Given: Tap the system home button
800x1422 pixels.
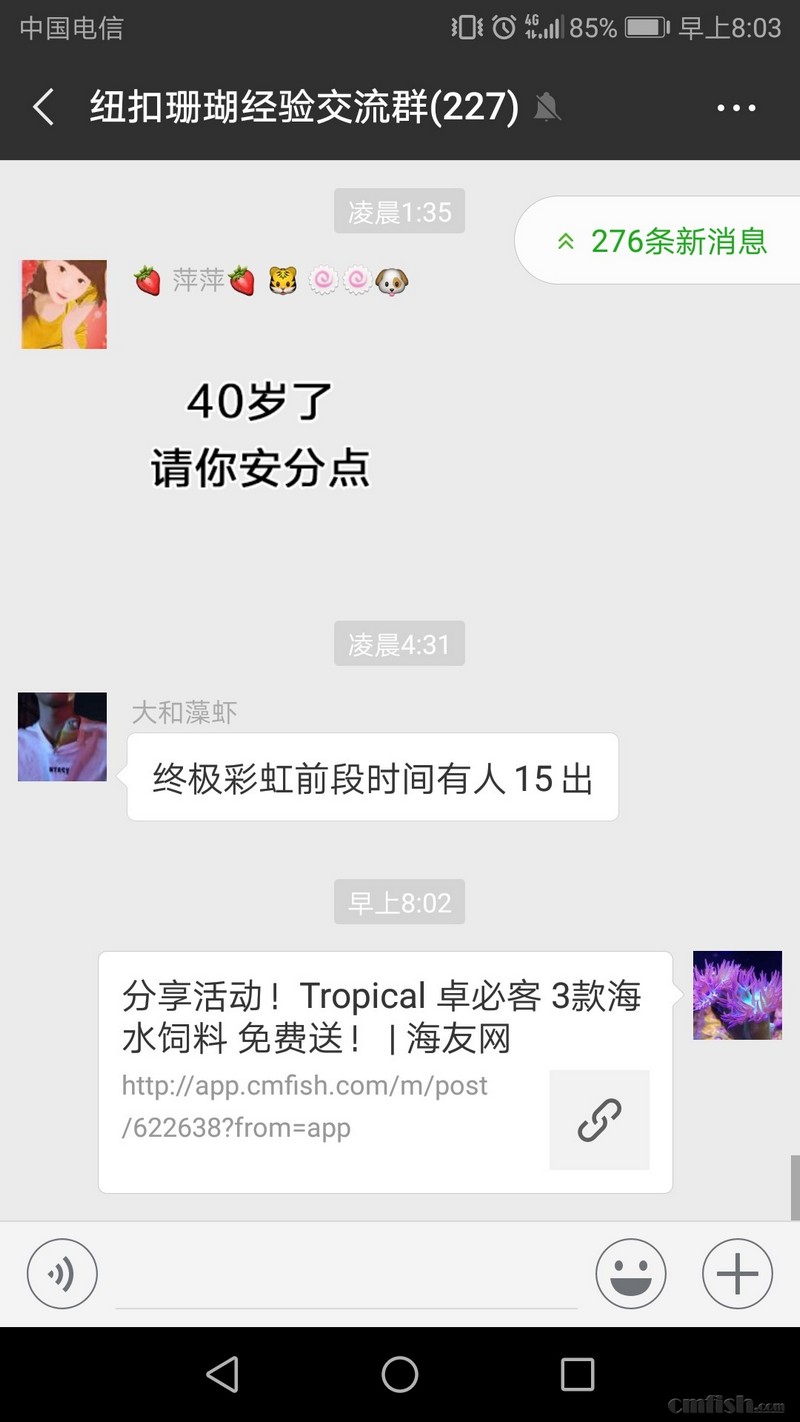Looking at the screenshot, I should point(400,1374).
